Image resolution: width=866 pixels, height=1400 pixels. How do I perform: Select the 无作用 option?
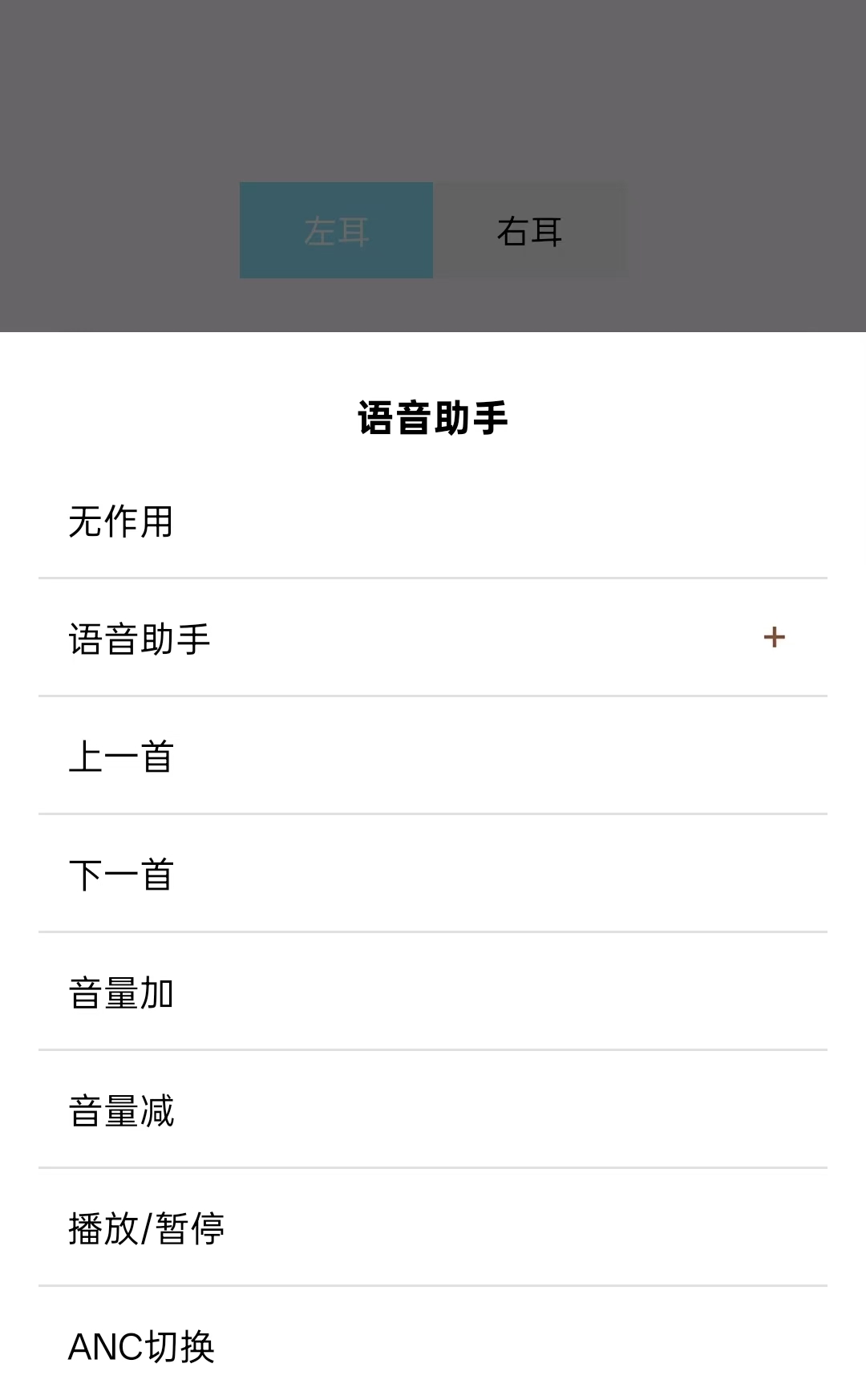pos(433,521)
